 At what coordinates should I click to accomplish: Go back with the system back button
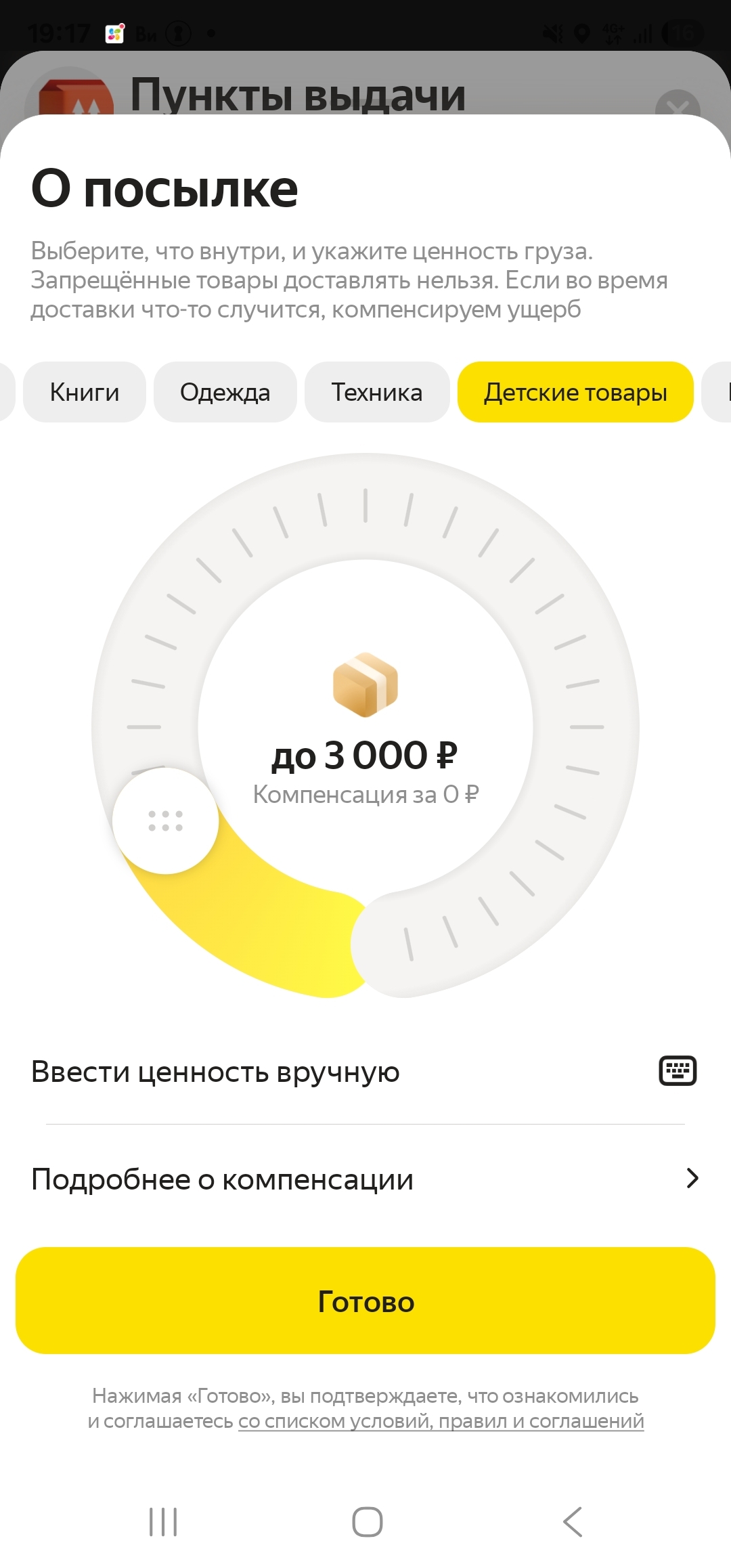[x=573, y=1522]
